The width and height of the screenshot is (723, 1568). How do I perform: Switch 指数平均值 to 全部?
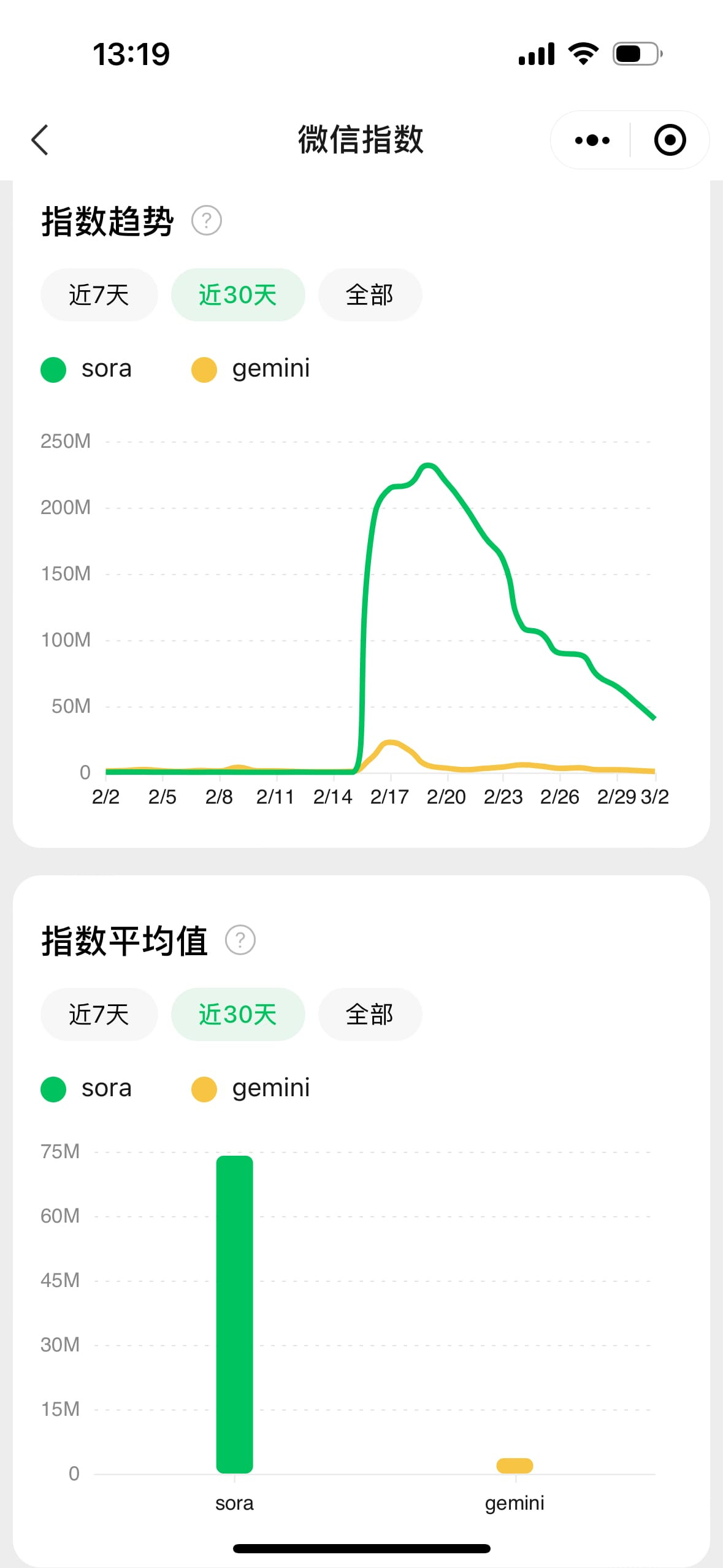[x=369, y=1015]
